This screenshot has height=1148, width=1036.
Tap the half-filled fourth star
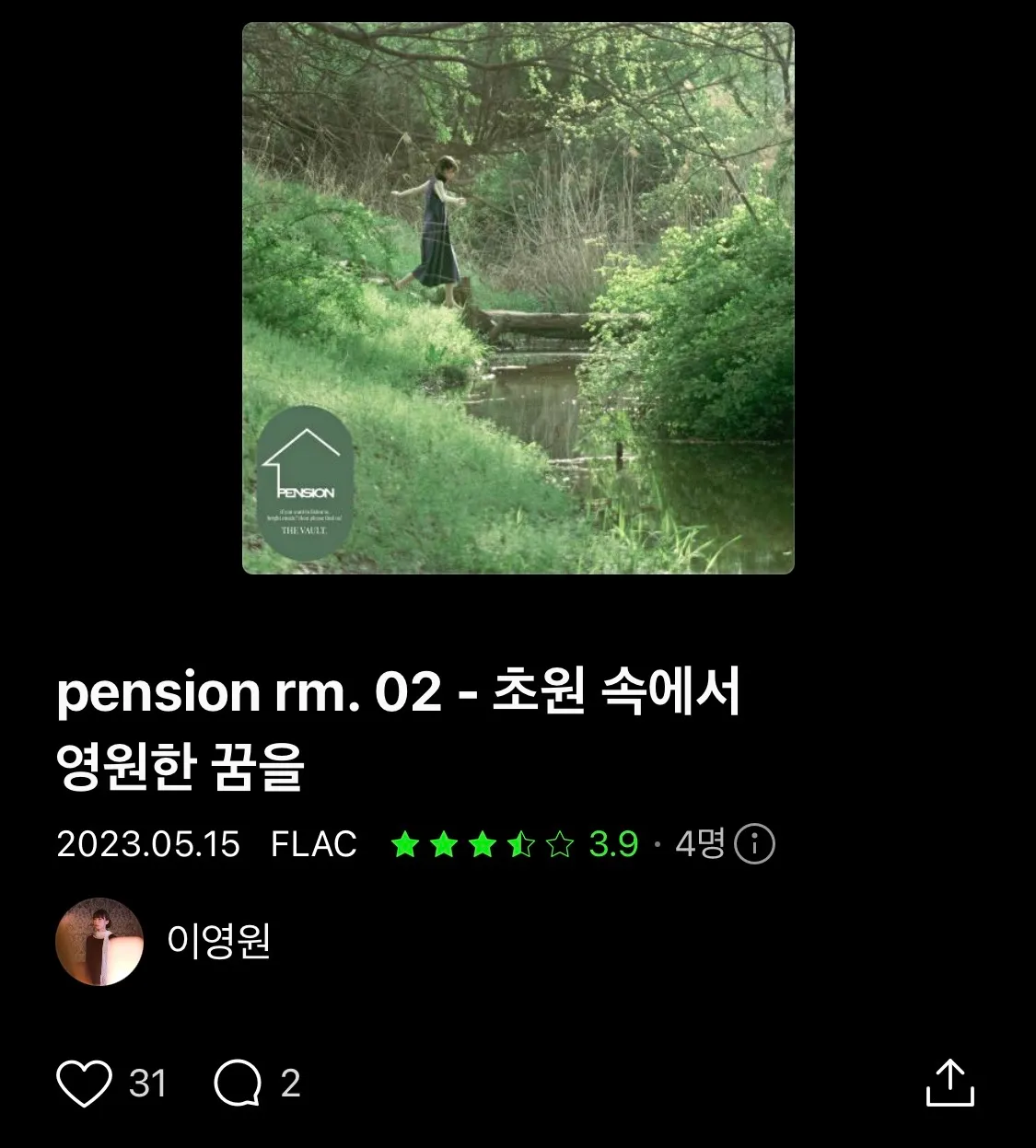pos(521,843)
